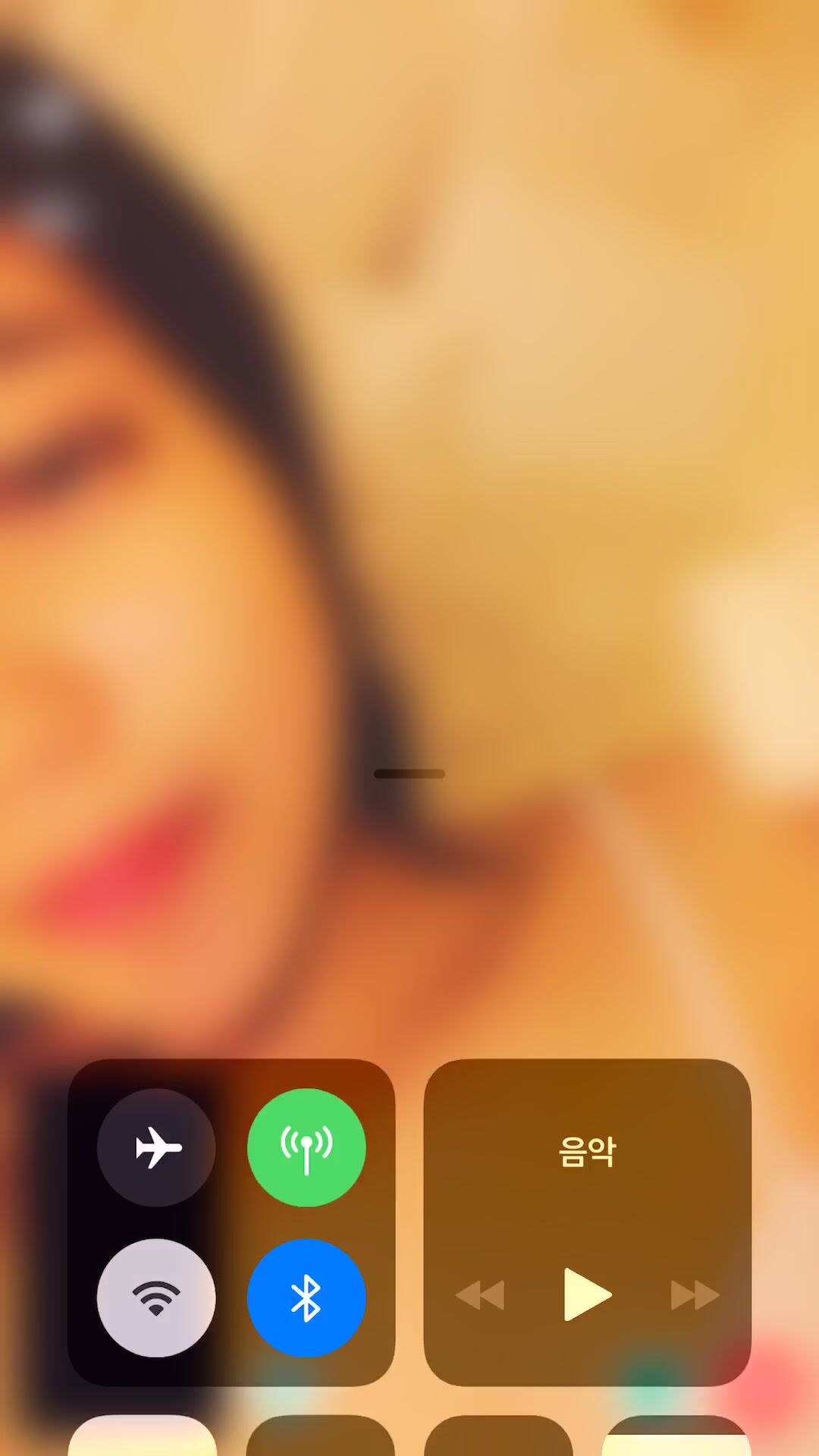Screen dimensions: 819x1456
Task: Open the 음악 music widget
Action: click(x=587, y=1151)
